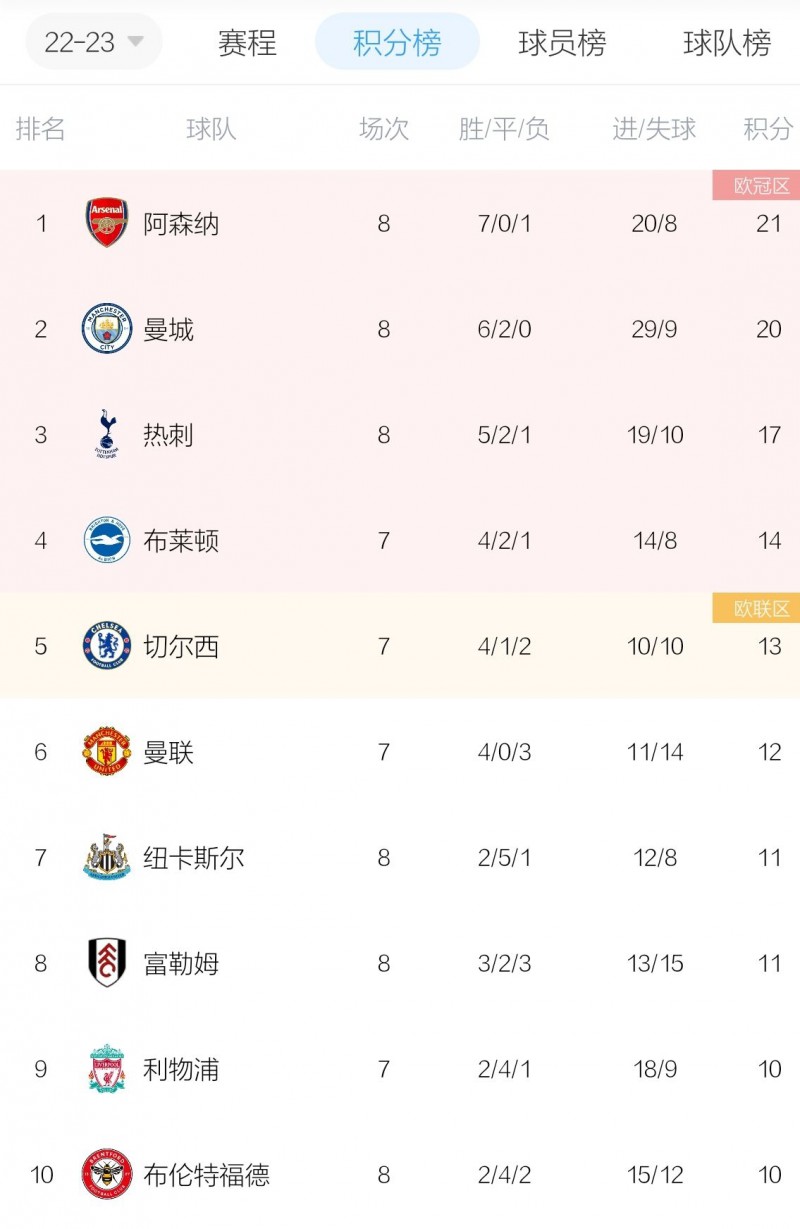Screen dimensions: 800x1229
Task: Select the Fulham club badge icon
Action: (x=107, y=963)
